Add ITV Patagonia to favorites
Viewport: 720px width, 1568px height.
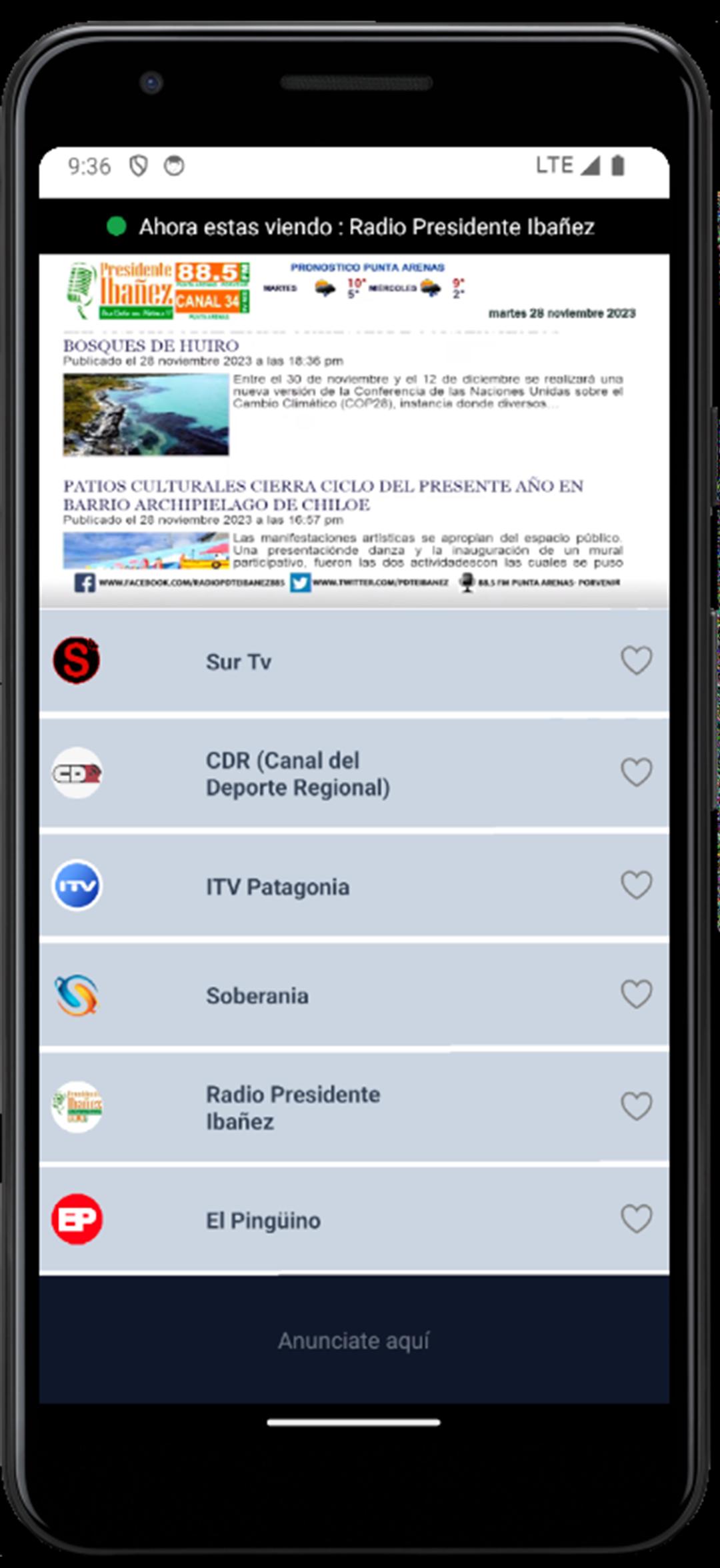[x=636, y=885]
